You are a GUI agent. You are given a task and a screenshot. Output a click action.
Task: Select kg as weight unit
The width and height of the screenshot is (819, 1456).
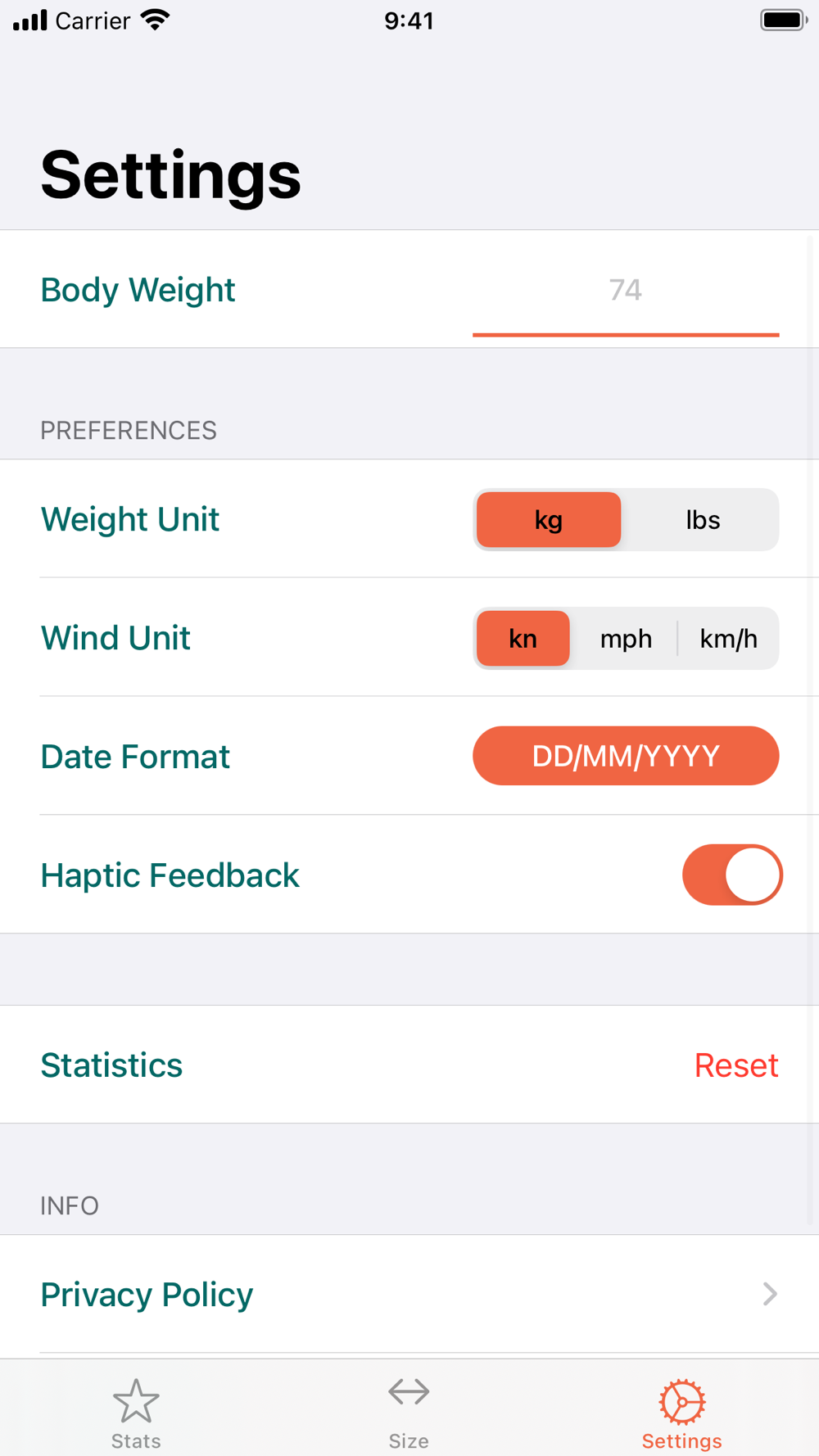pyautogui.click(x=548, y=520)
